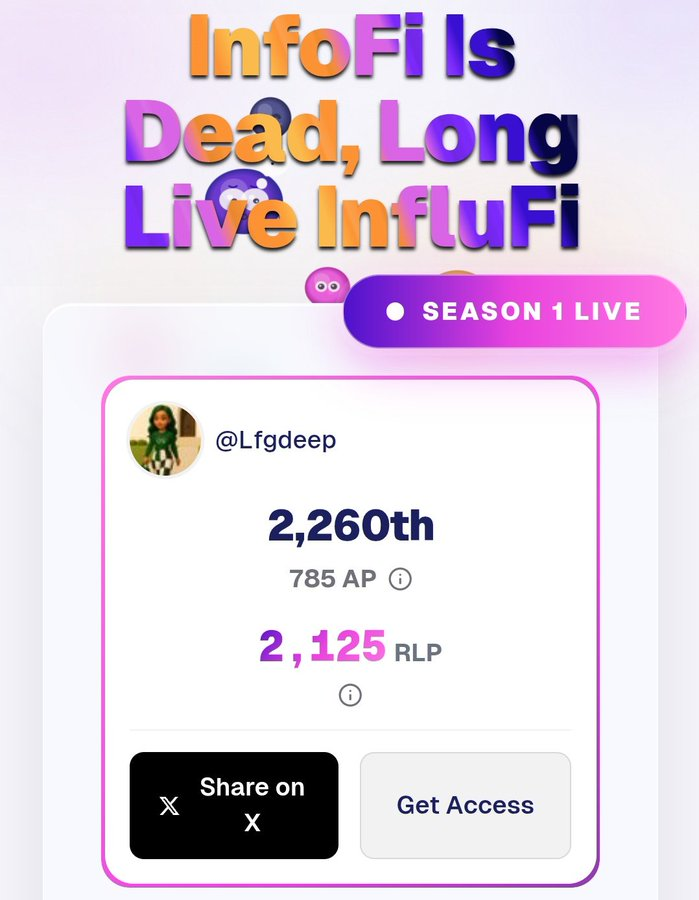
Task: Share your rank on X
Action: click(234, 805)
